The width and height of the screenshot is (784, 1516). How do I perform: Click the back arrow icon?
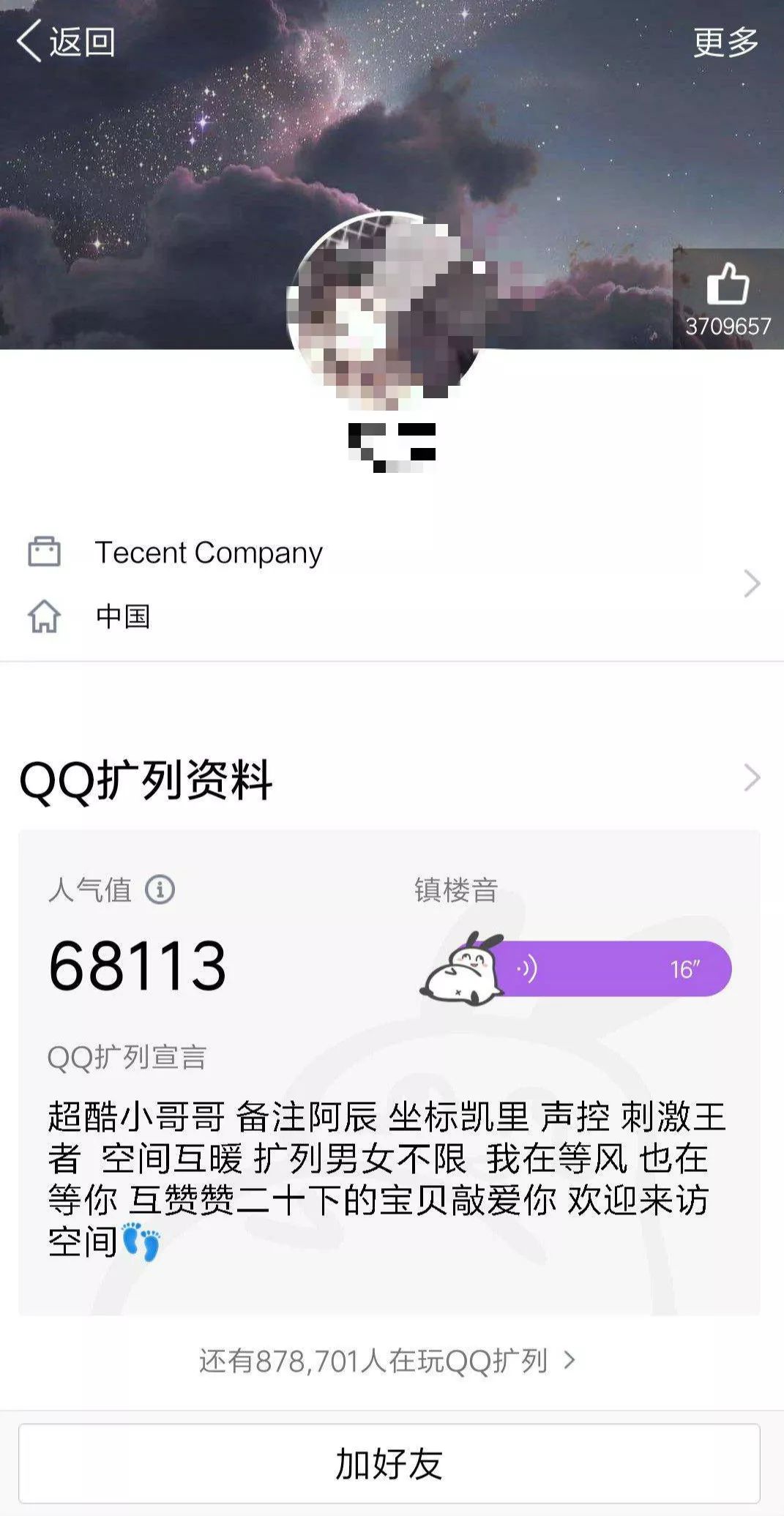coord(31,42)
